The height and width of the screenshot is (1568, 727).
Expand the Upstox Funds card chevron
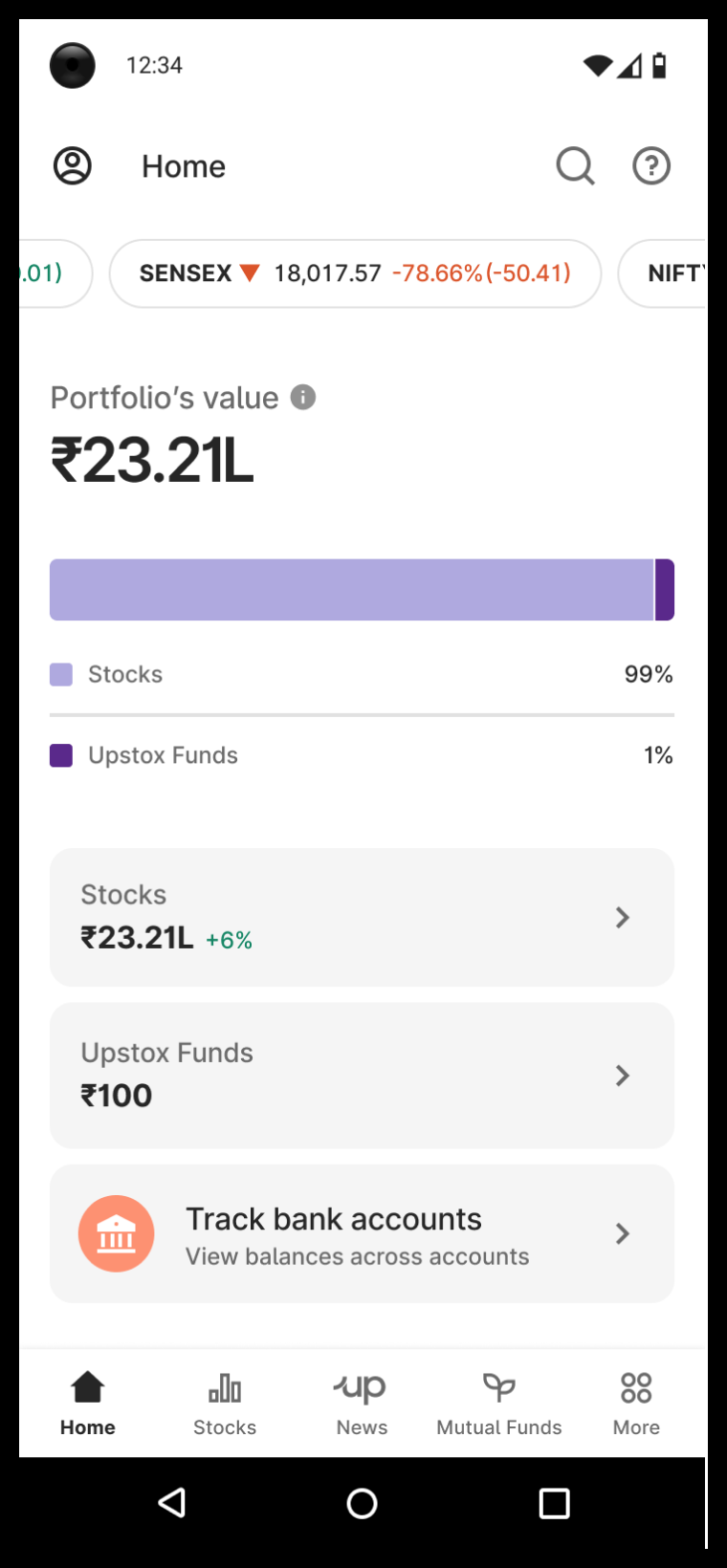pos(623,1076)
